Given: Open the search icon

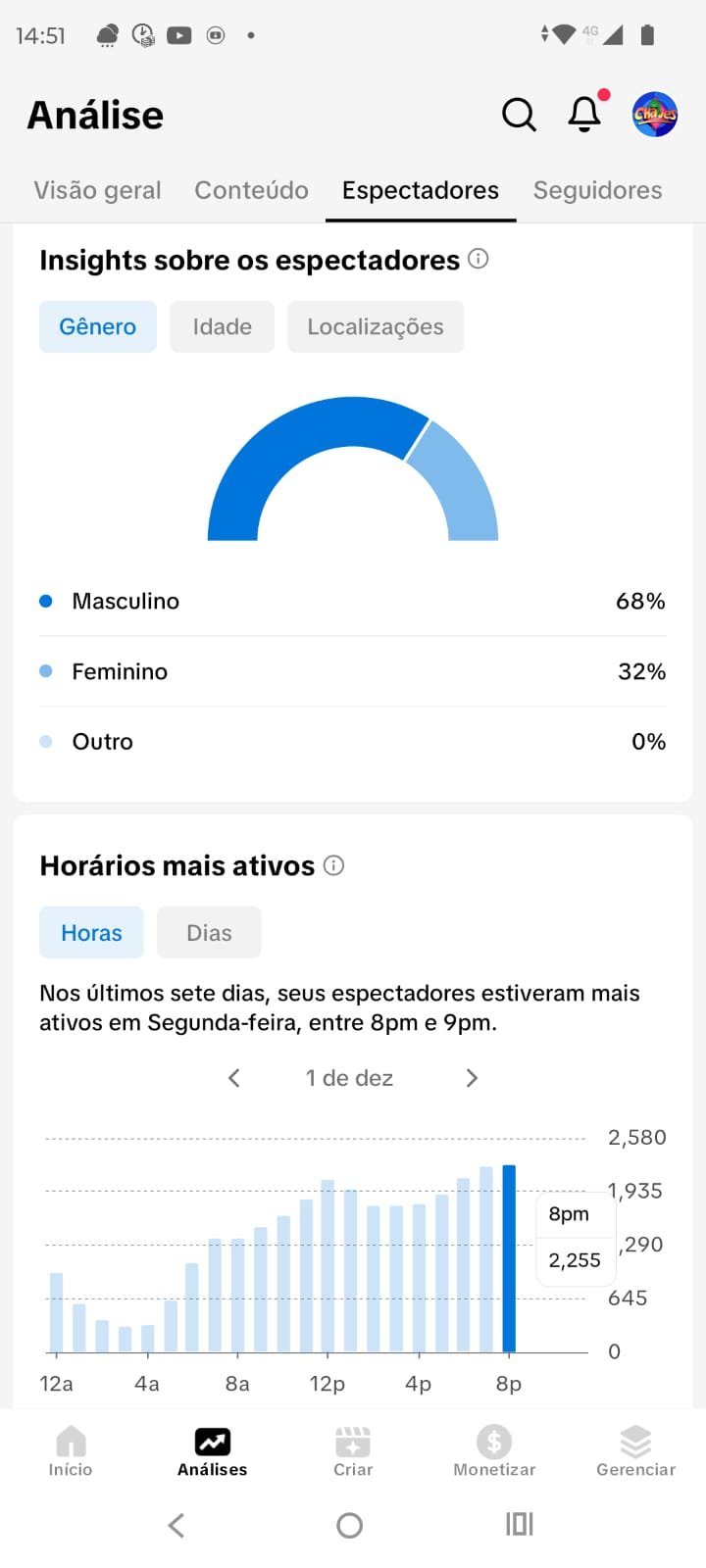Looking at the screenshot, I should pos(519,115).
